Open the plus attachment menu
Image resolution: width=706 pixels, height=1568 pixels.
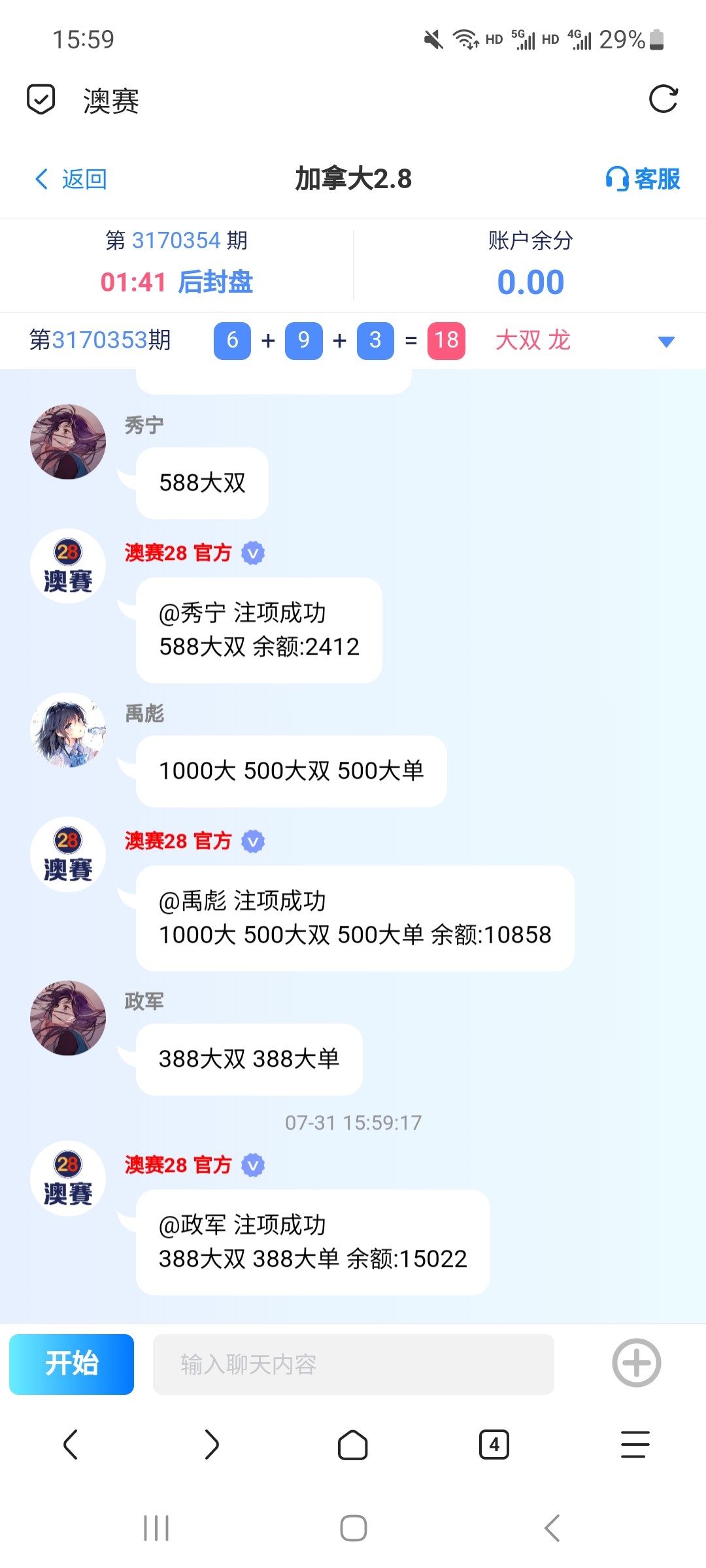click(636, 1363)
